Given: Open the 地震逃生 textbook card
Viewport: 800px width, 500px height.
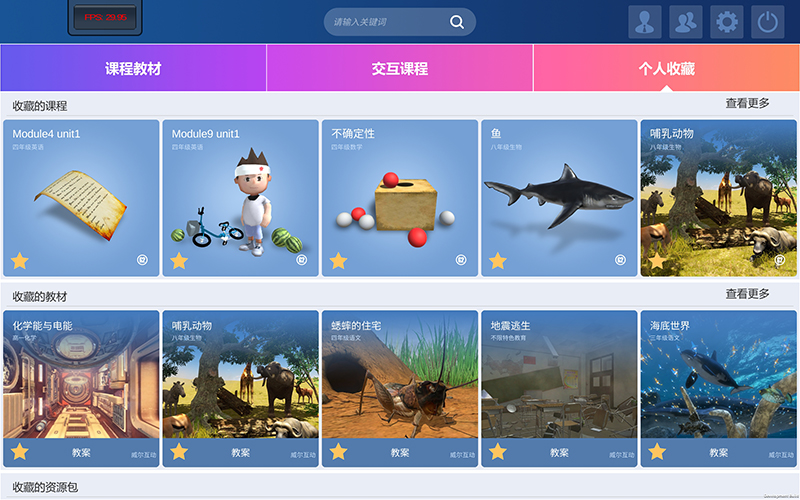Looking at the screenshot, I should [x=559, y=380].
